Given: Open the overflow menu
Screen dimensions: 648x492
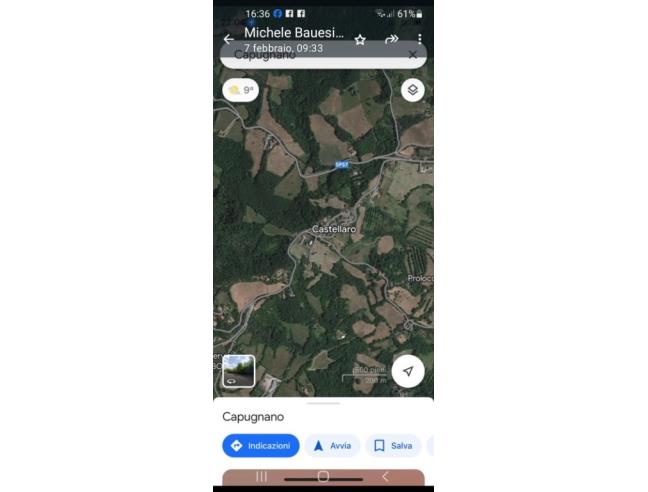Looking at the screenshot, I should (419, 39).
